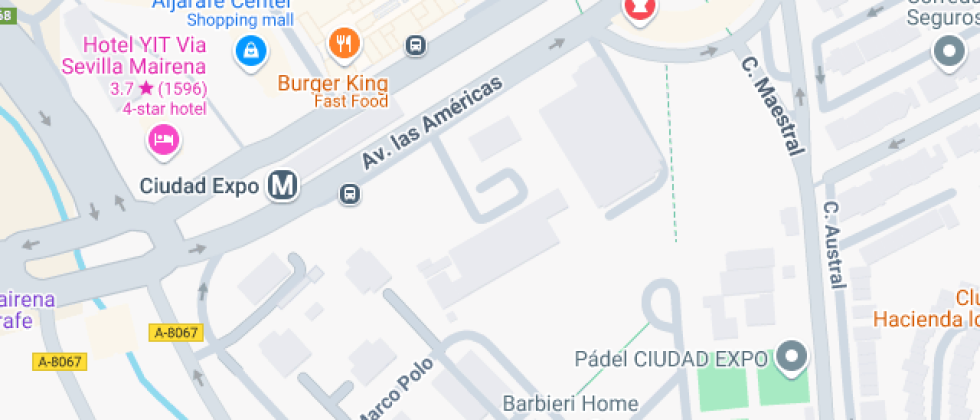Select the Burger King restaurant pin
Screen dimensions: 980x420
[x=345, y=42]
